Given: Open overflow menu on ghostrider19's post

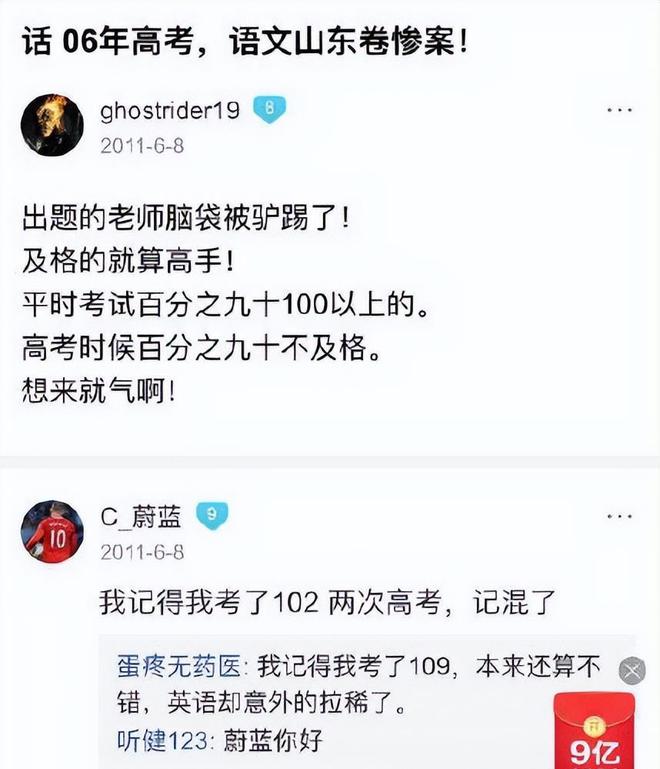Looking at the screenshot, I should [x=620, y=113].
